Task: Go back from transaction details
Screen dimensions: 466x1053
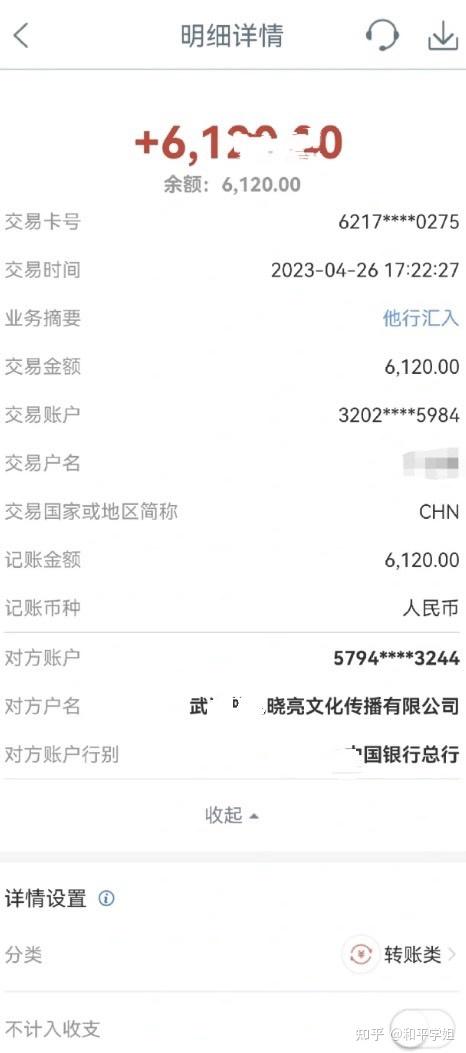Action: pyautogui.click(x=21, y=35)
